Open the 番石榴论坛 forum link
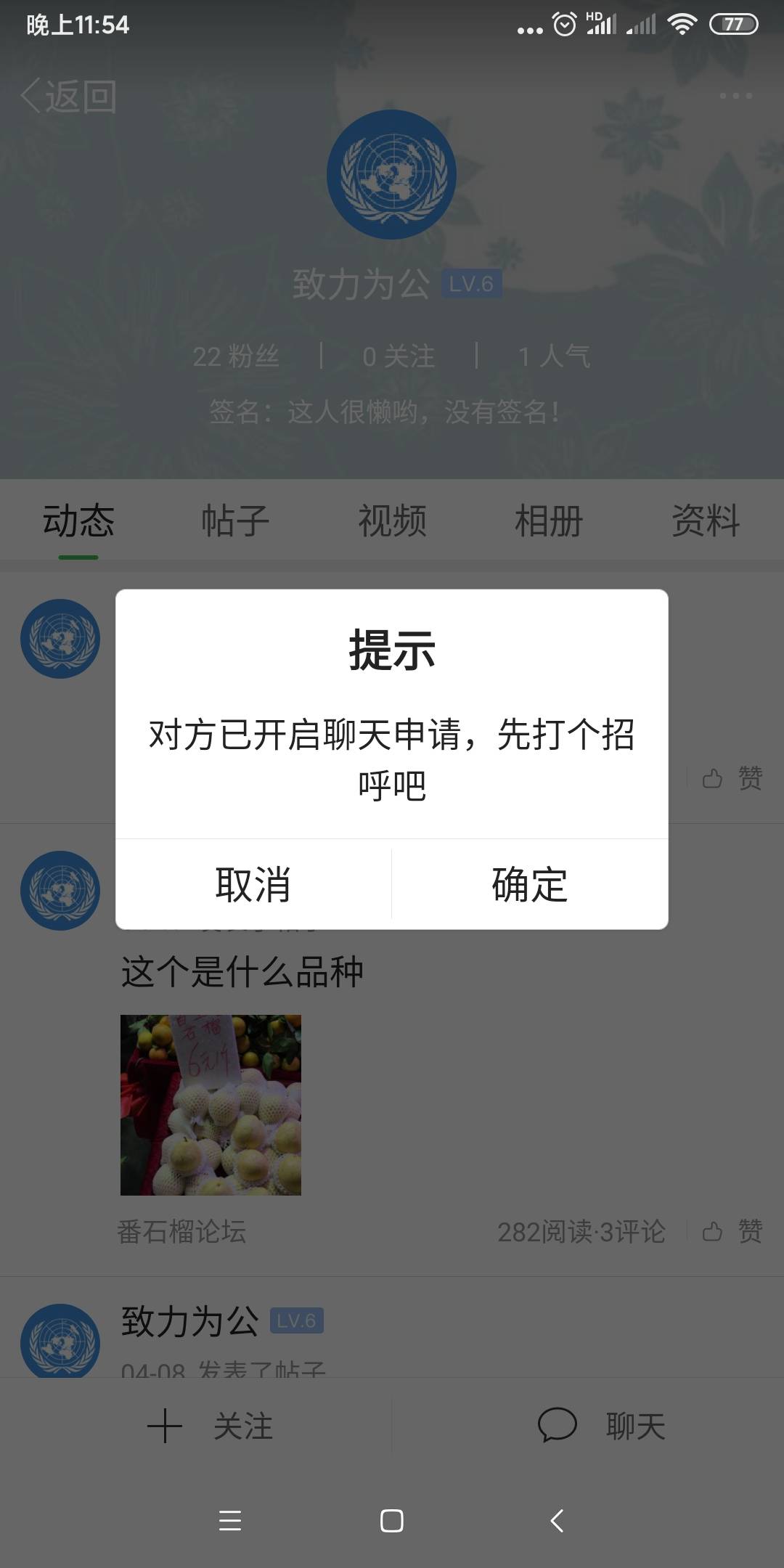Viewport: 784px width, 1568px height. (181, 1232)
